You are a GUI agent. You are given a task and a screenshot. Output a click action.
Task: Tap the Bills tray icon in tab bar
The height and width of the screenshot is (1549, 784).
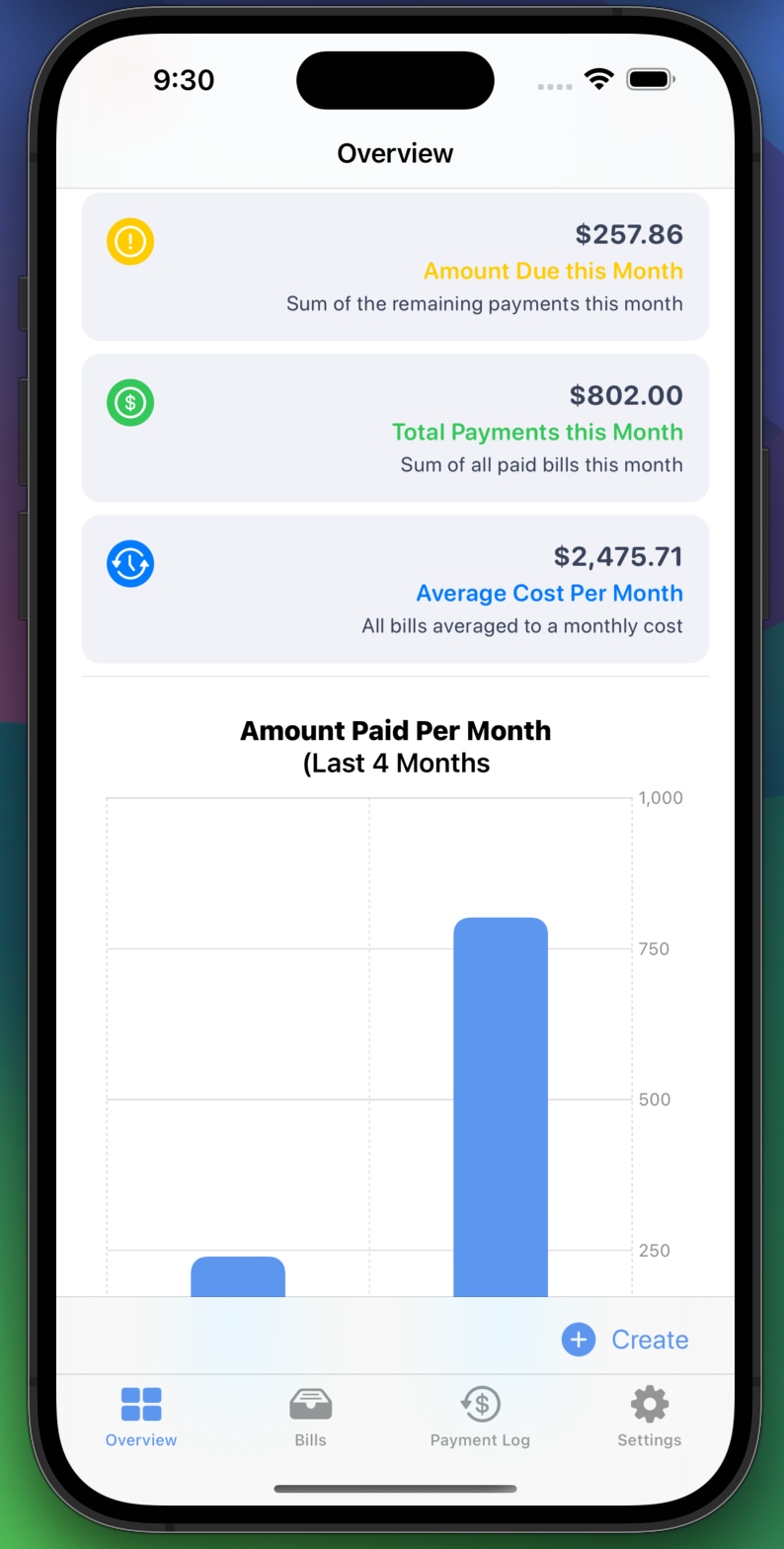pyautogui.click(x=310, y=1402)
